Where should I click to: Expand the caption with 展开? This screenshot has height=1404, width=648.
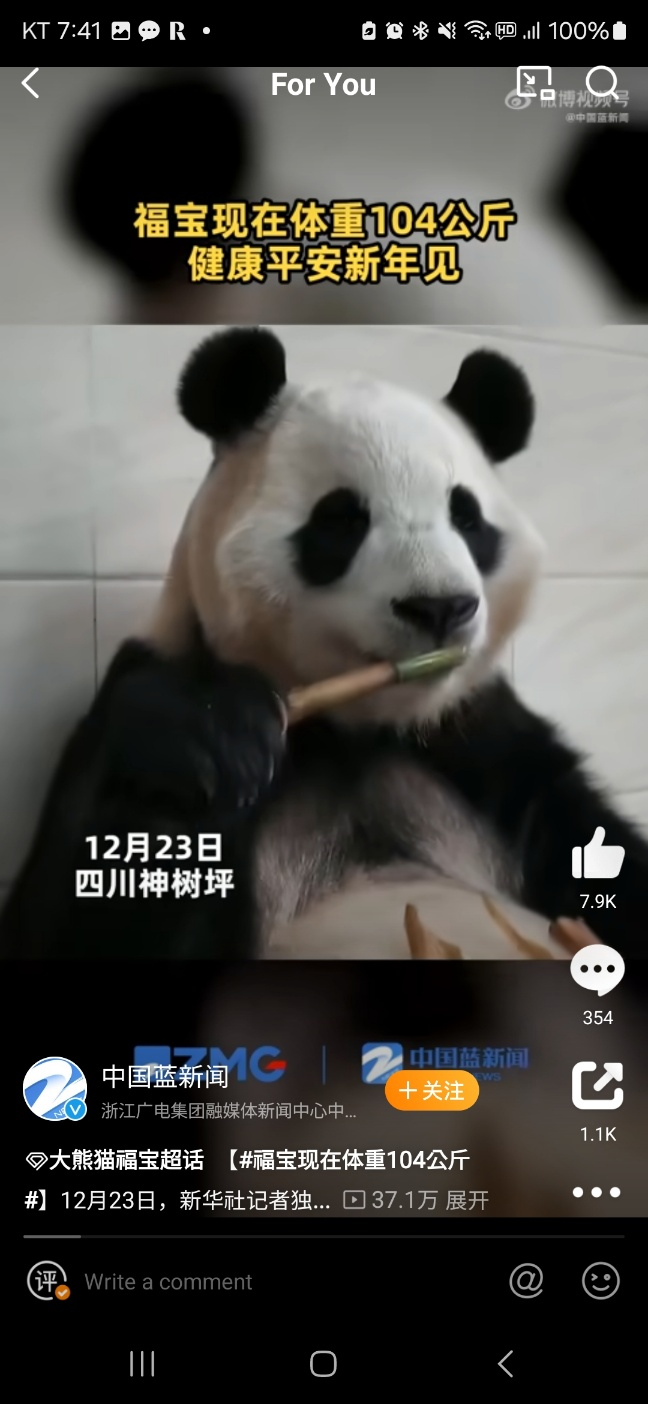(x=467, y=1200)
